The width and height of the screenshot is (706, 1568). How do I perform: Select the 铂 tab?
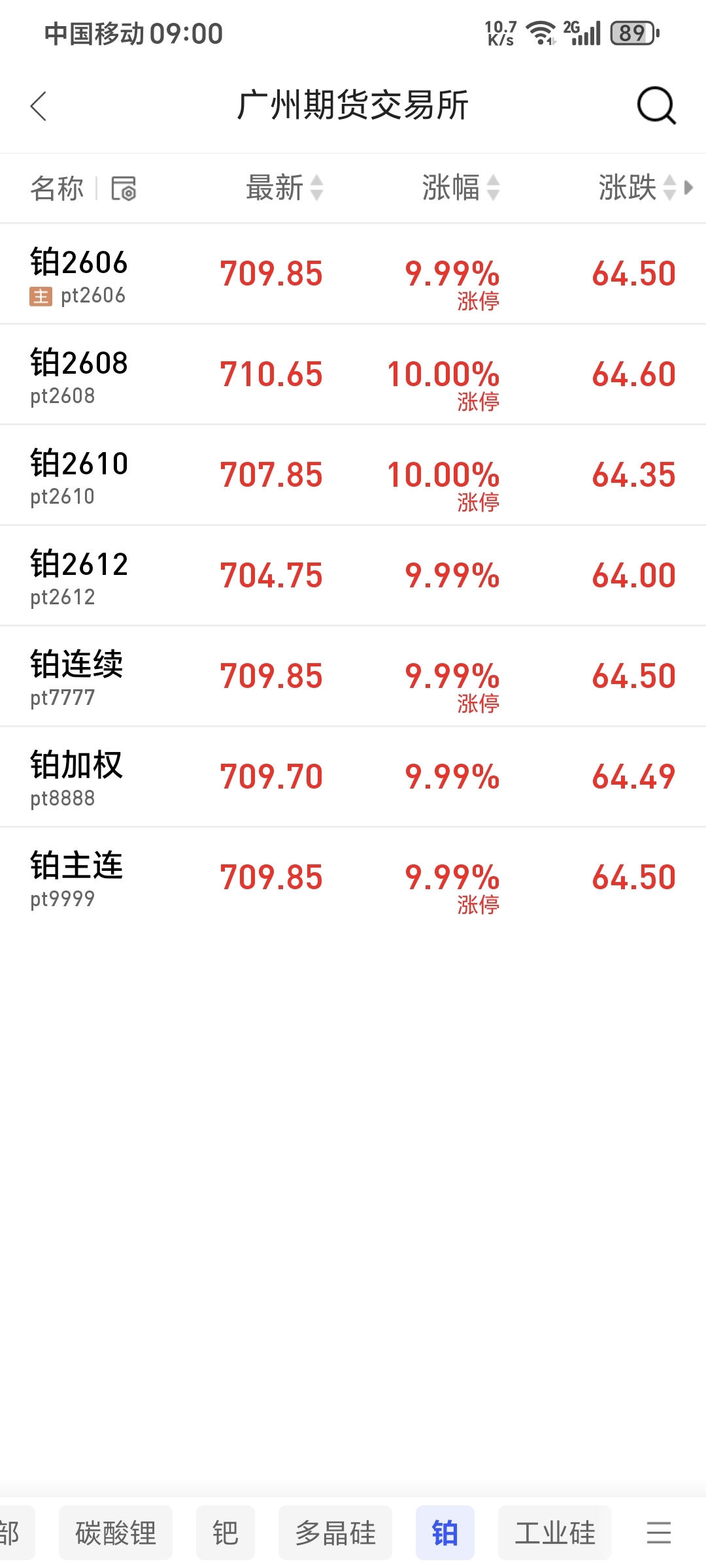(445, 1533)
